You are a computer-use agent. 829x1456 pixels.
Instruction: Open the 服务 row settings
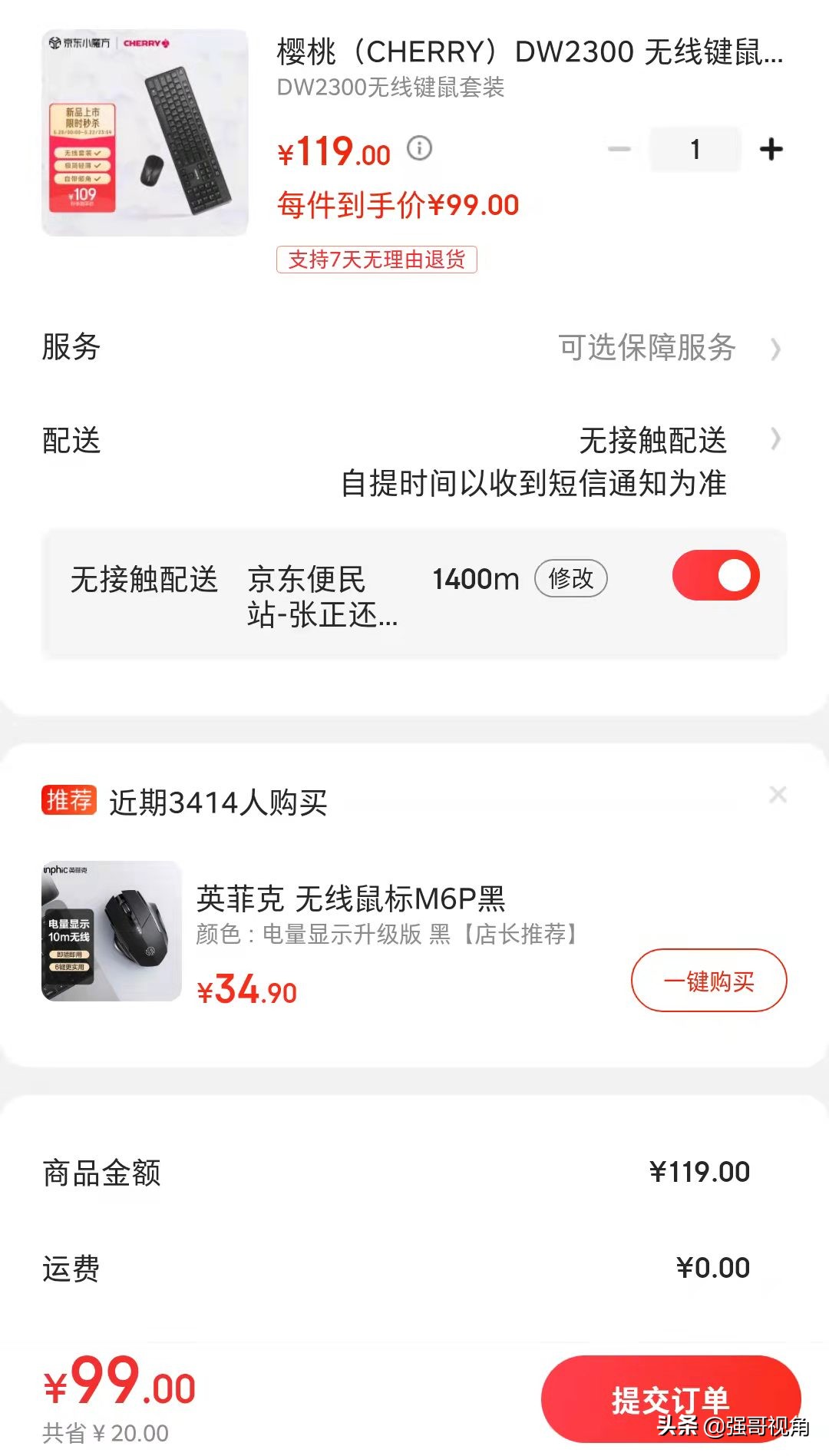pyautogui.click(x=68, y=349)
